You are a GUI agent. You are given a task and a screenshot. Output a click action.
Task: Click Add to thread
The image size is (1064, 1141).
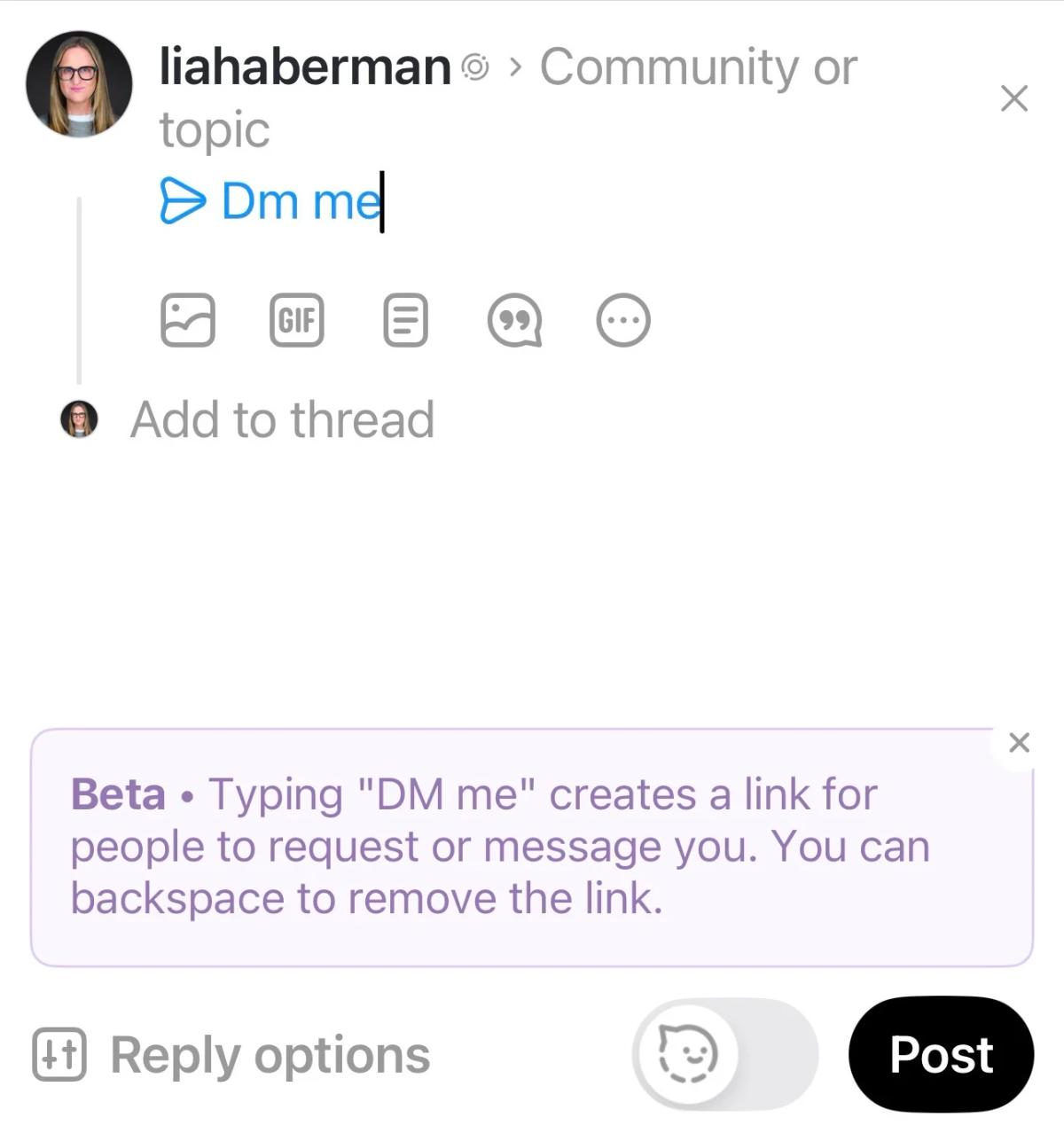point(281,418)
